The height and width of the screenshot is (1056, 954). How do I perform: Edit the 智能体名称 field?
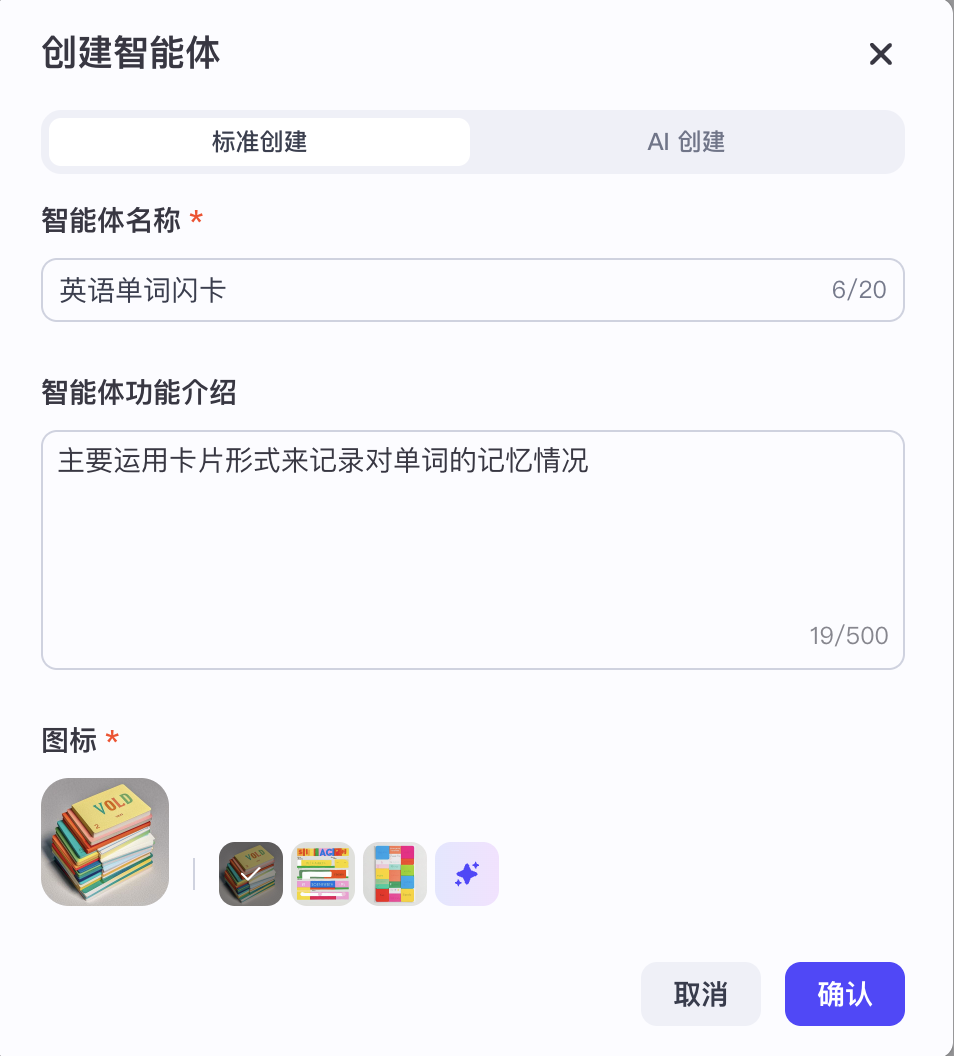pyautogui.click(x=473, y=290)
